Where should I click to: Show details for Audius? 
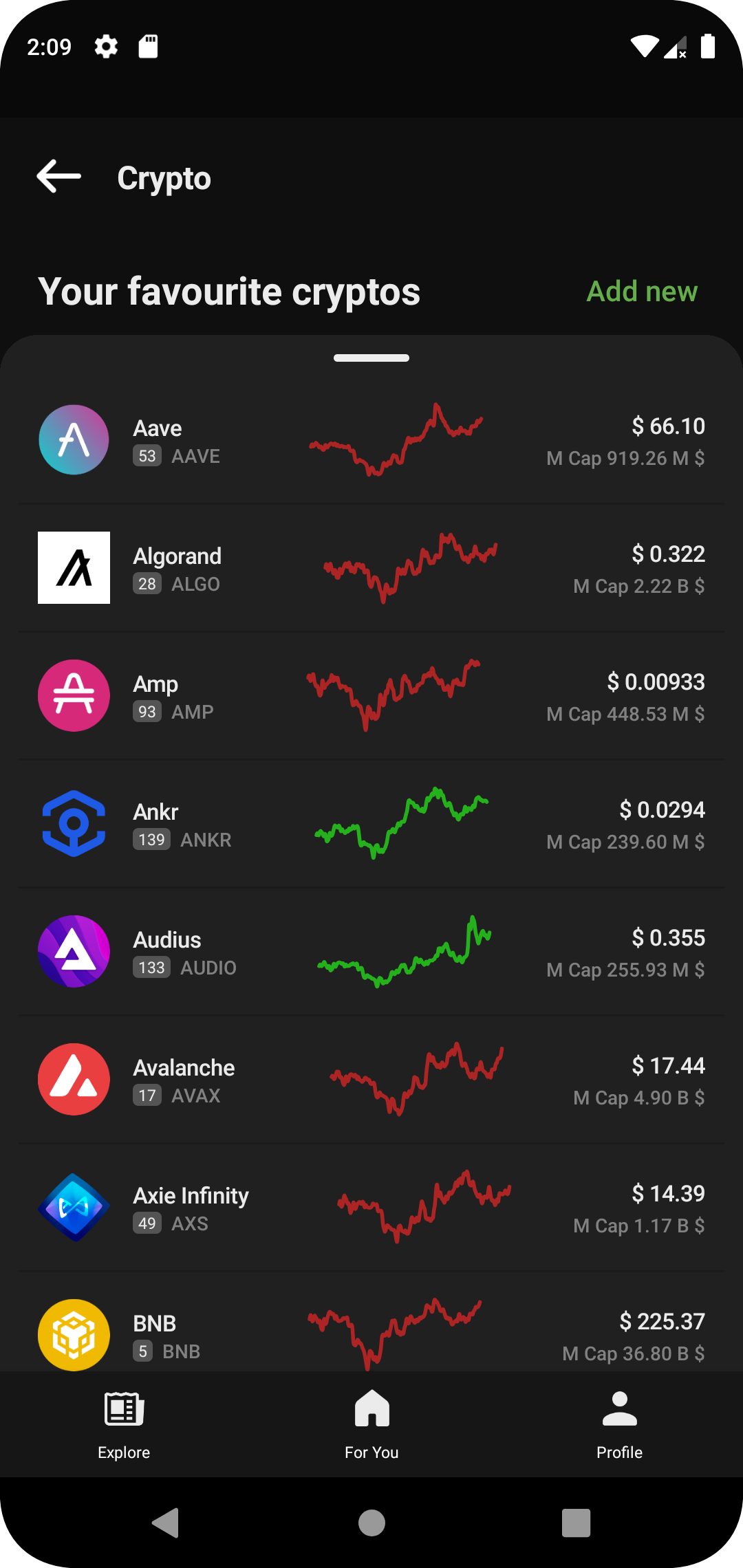pos(371,952)
